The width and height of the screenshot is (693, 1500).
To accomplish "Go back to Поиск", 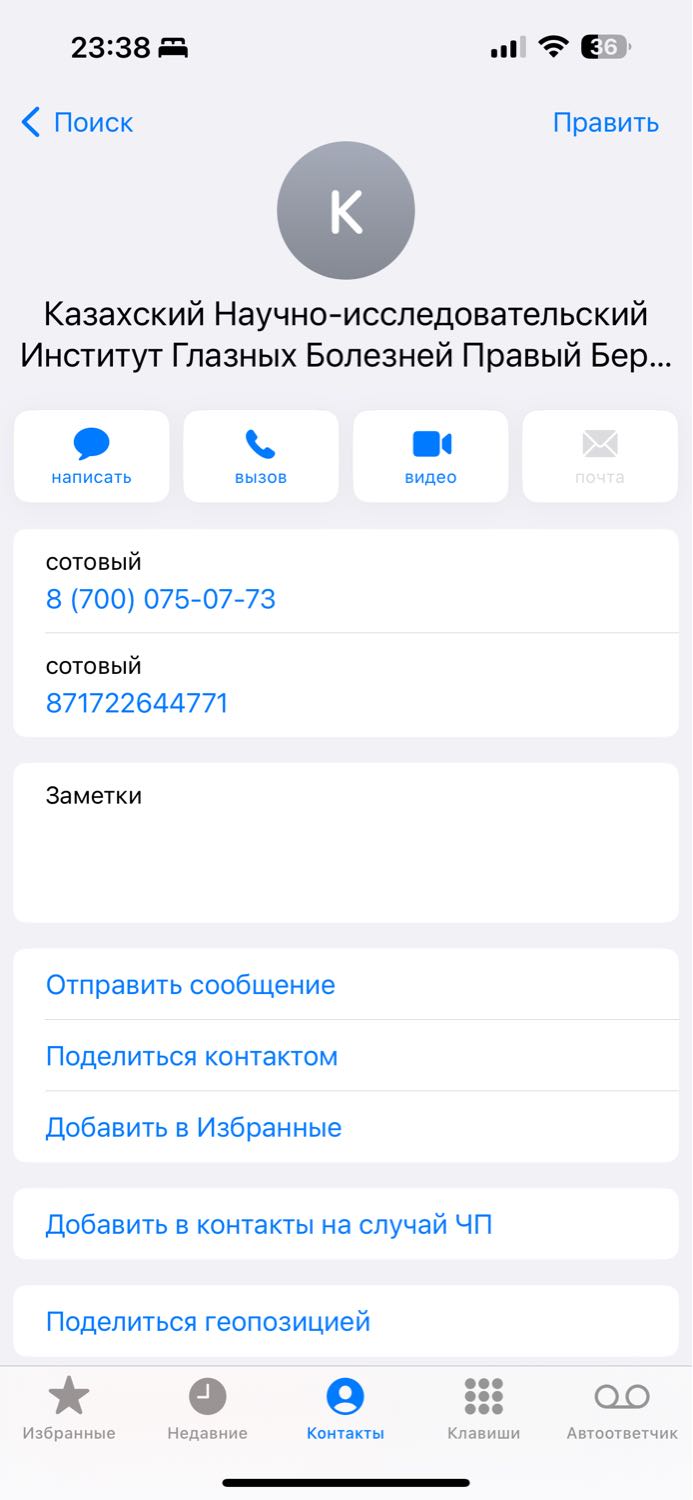I will pos(77,123).
